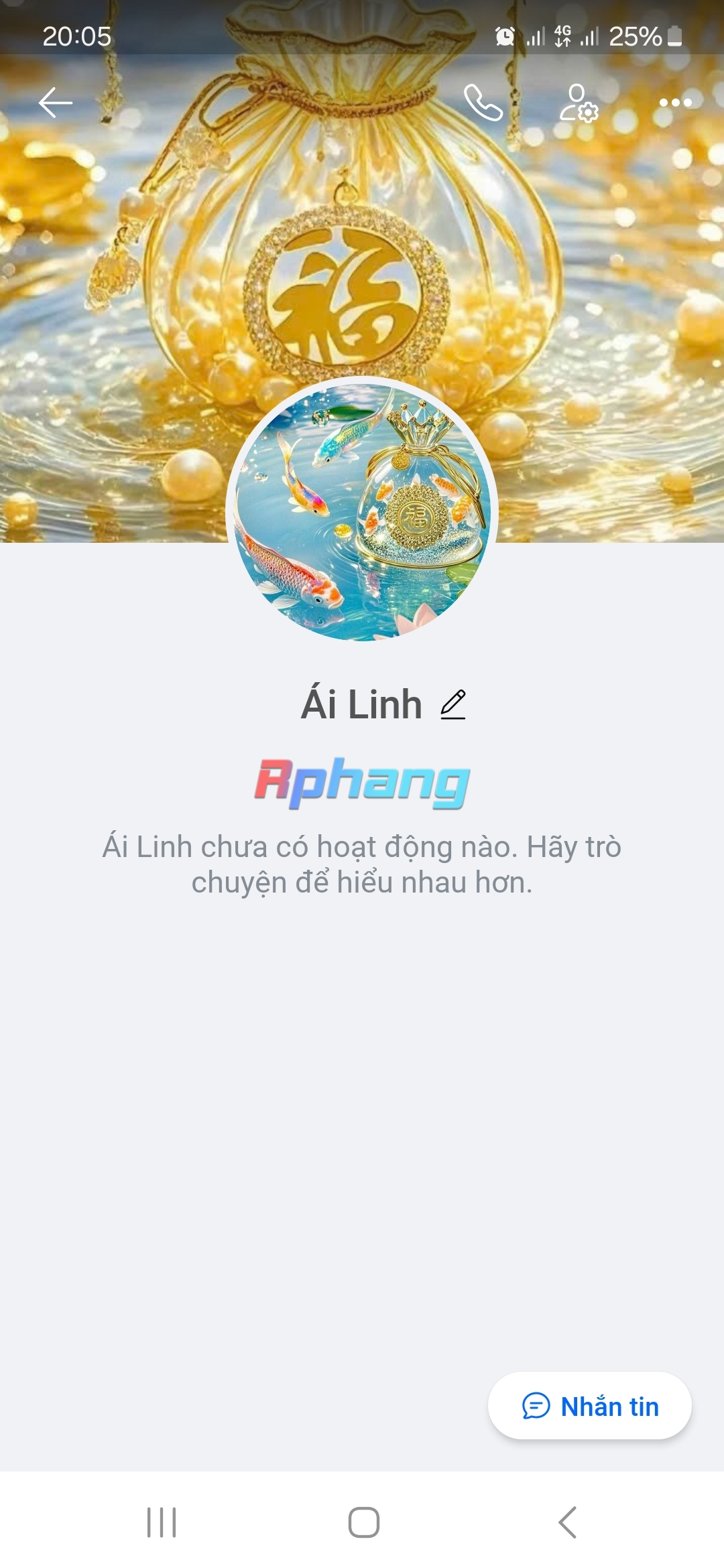Go to the home screen via the navigation bar
This screenshot has width=724, height=1568.
(x=364, y=1522)
